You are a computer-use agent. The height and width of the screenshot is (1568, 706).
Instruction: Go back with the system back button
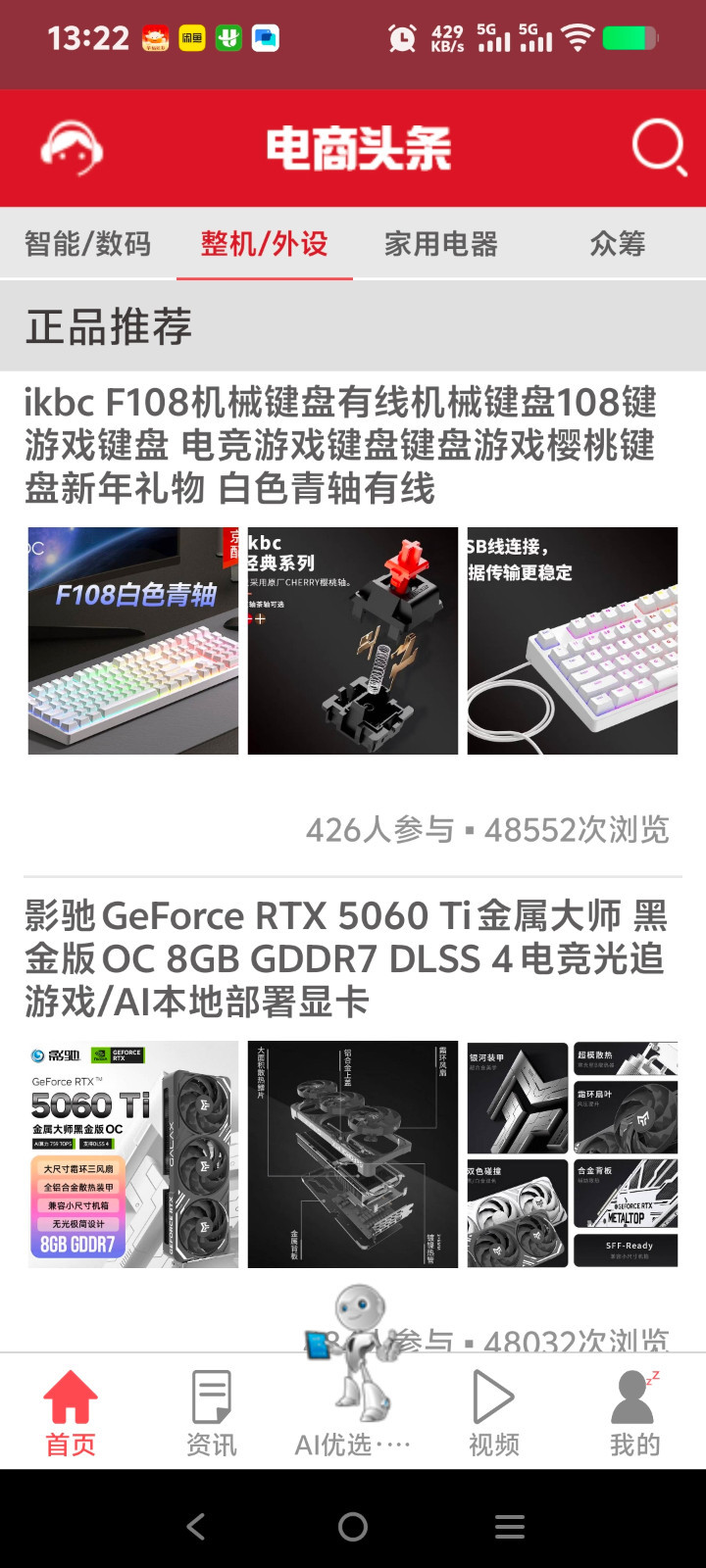click(x=196, y=1526)
